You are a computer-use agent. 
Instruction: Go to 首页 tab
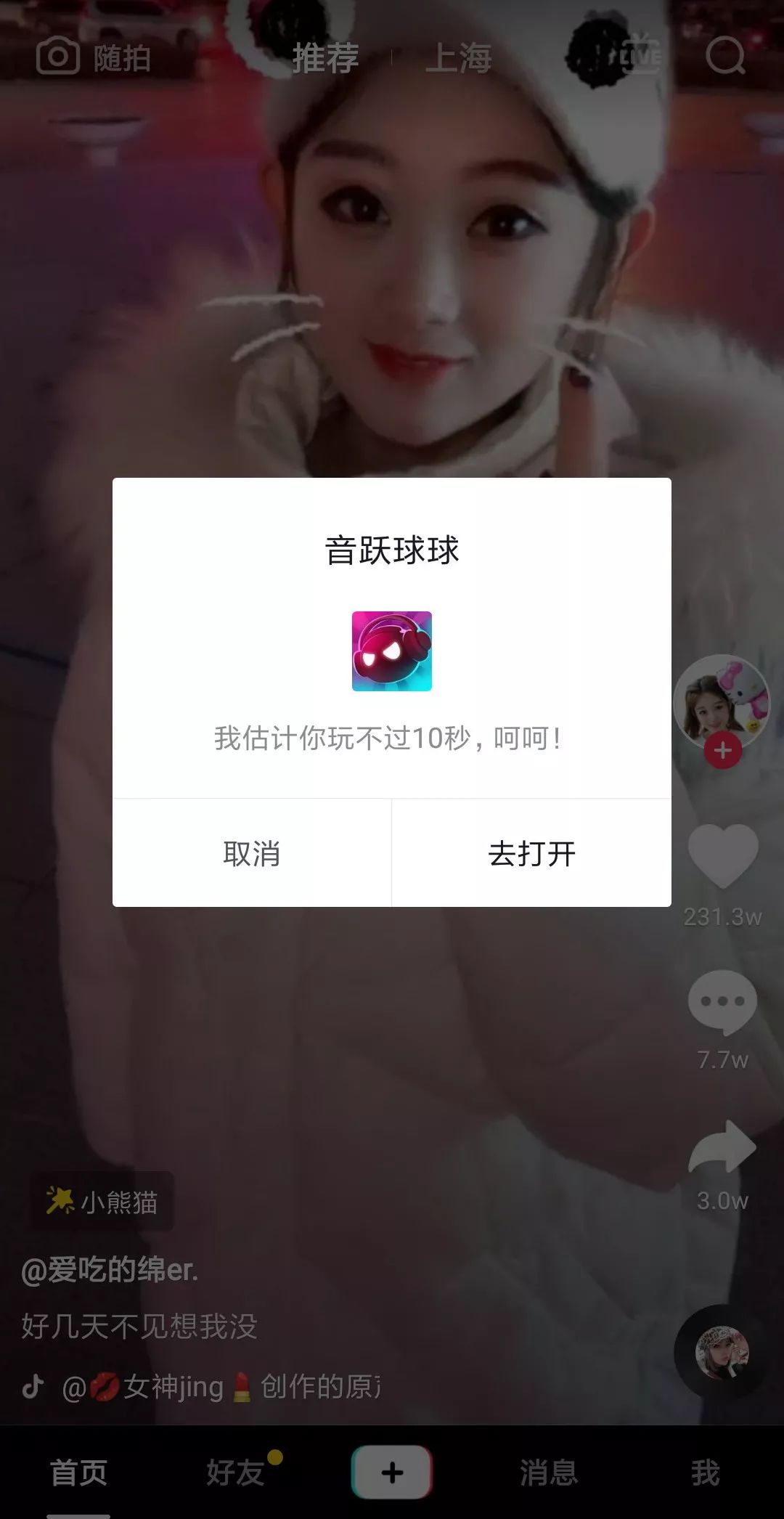click(78, 1473)
